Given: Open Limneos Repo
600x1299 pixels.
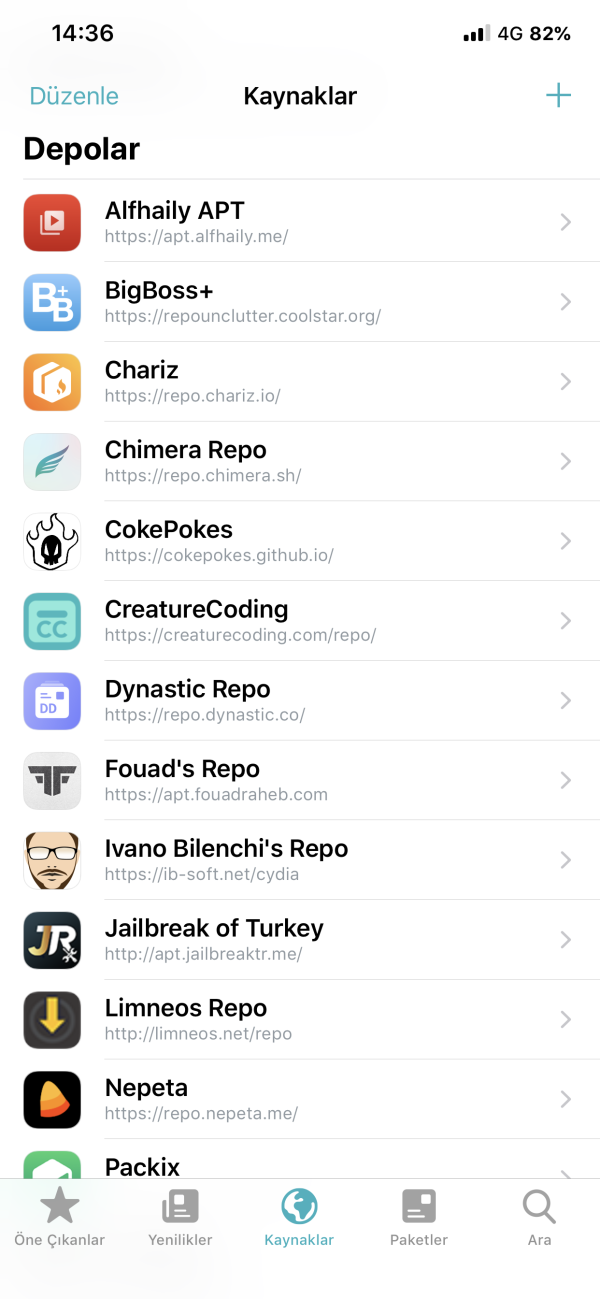Looking at the screenshot, I should (x=300, y=1020).
